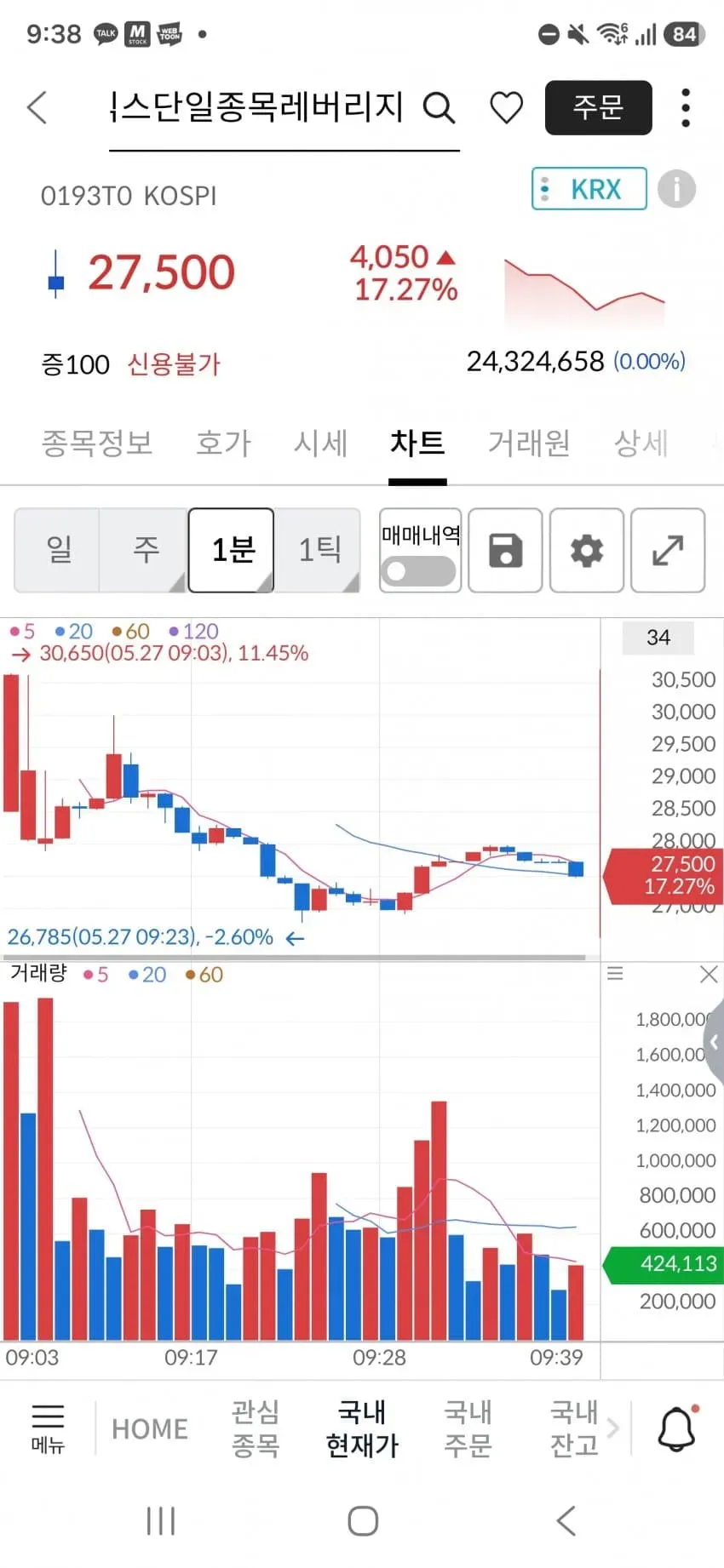Select the 1틱 tick chart
724x1568 pixels.
[x=319, y=550]
